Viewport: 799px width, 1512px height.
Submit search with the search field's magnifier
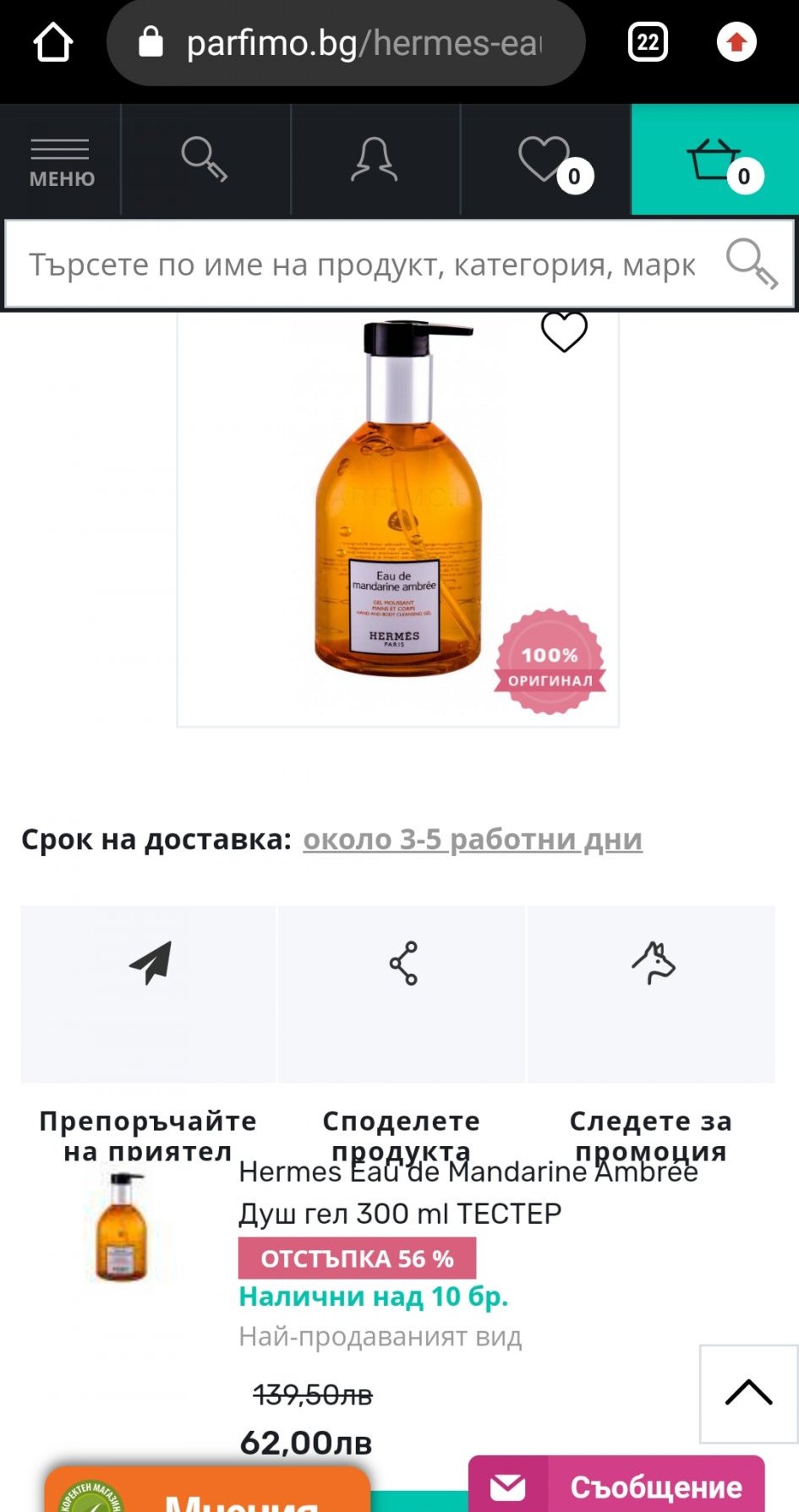click(x=752, y=264)
